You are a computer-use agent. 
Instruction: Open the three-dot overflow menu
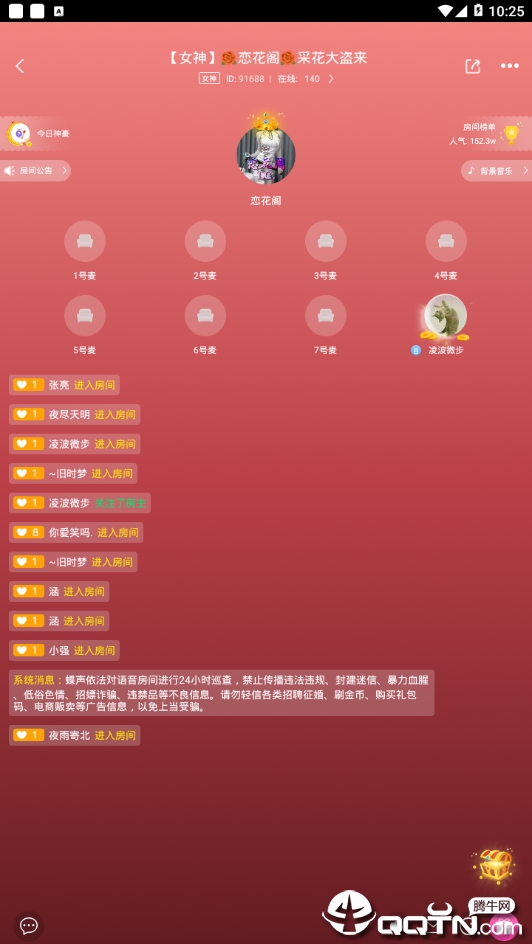click(x=510, y=66)
